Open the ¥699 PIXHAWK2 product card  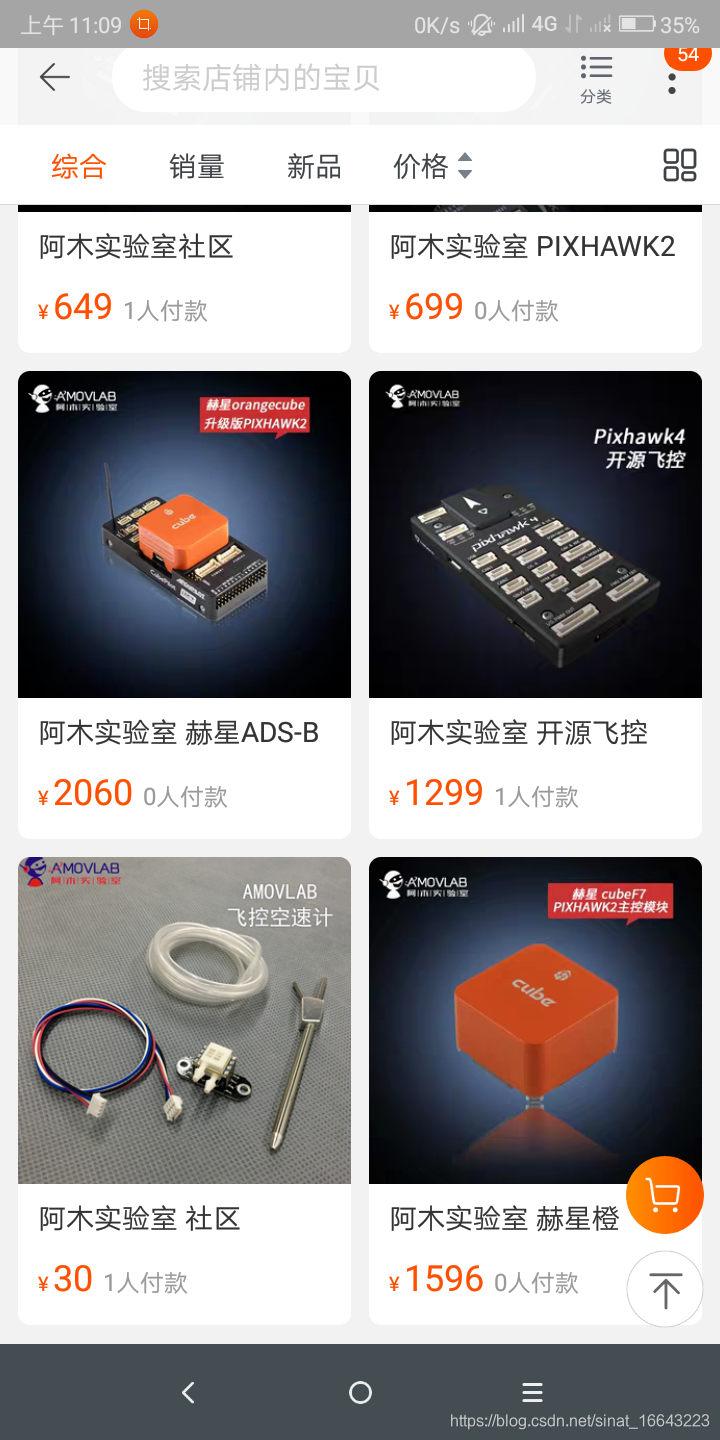coord(535,282)
